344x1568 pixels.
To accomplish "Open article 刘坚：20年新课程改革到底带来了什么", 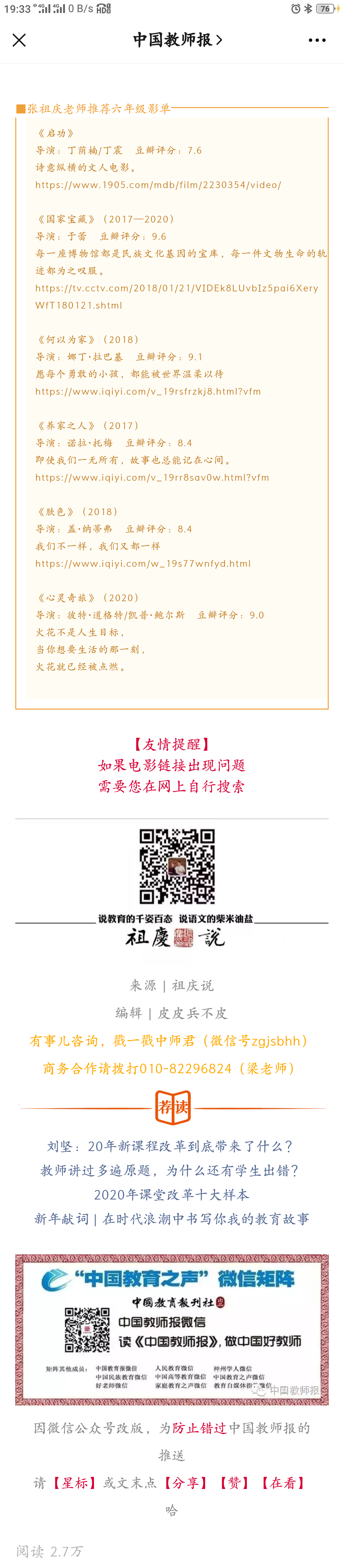I will 171,1146.
